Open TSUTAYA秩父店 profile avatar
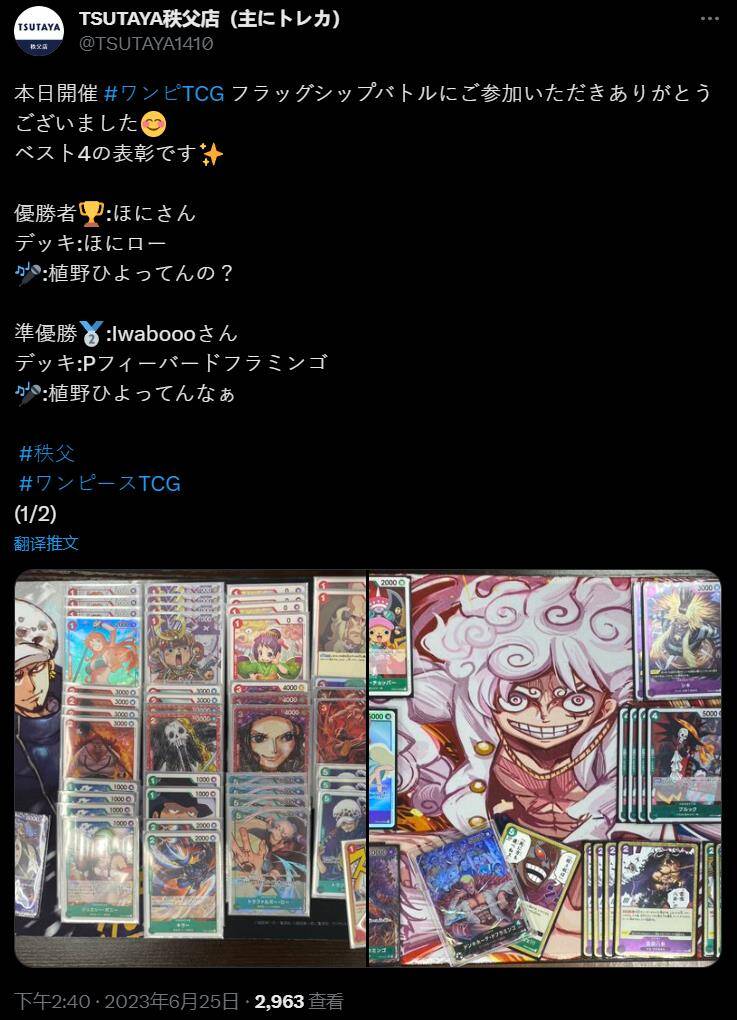Screen dimensions: 737x1020 40,30
